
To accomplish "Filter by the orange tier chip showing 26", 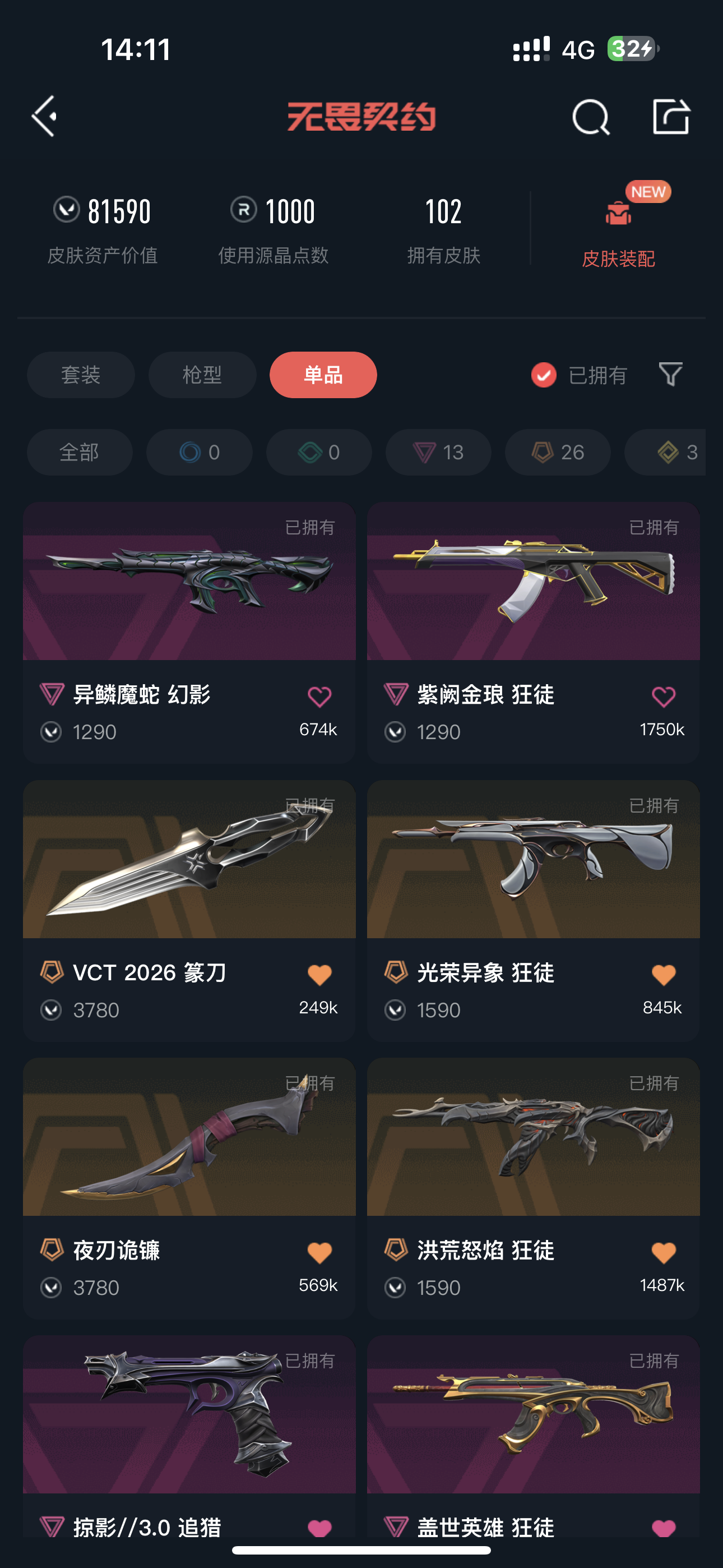I will (x=558, y=452).
